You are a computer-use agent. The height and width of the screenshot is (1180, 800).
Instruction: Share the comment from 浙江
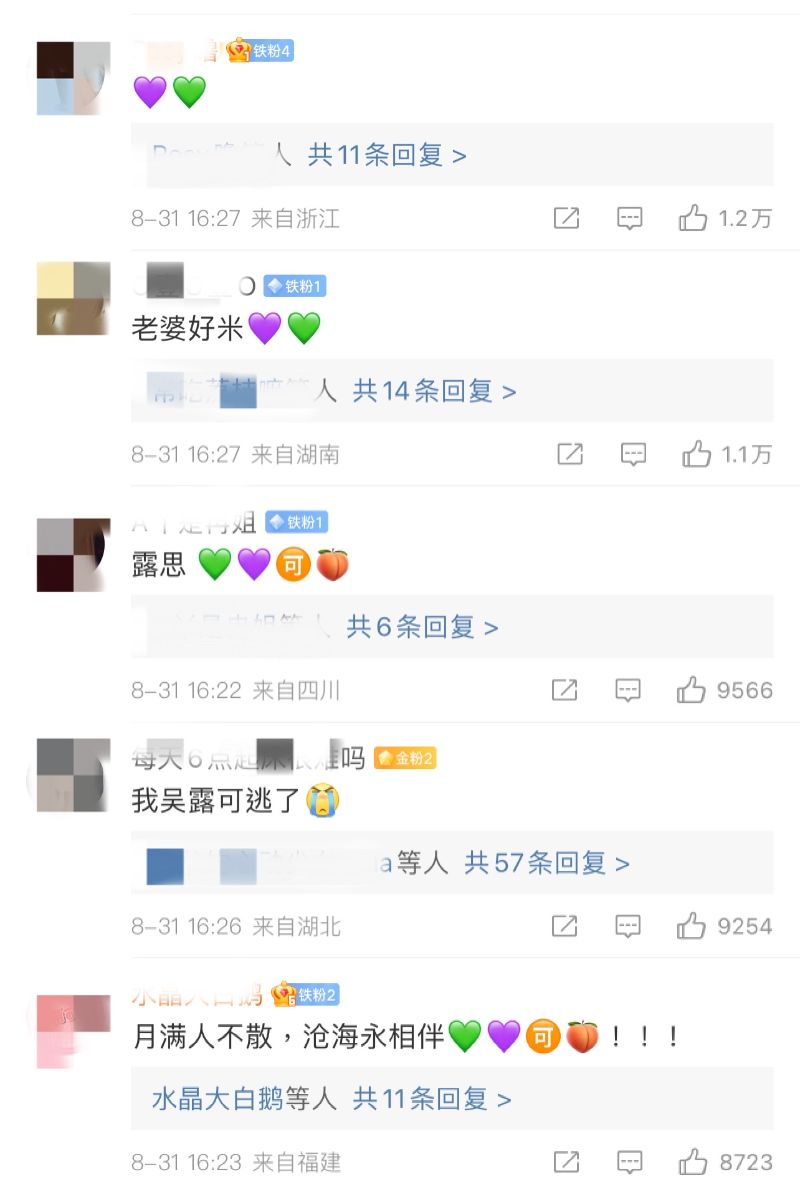[566, 218]
